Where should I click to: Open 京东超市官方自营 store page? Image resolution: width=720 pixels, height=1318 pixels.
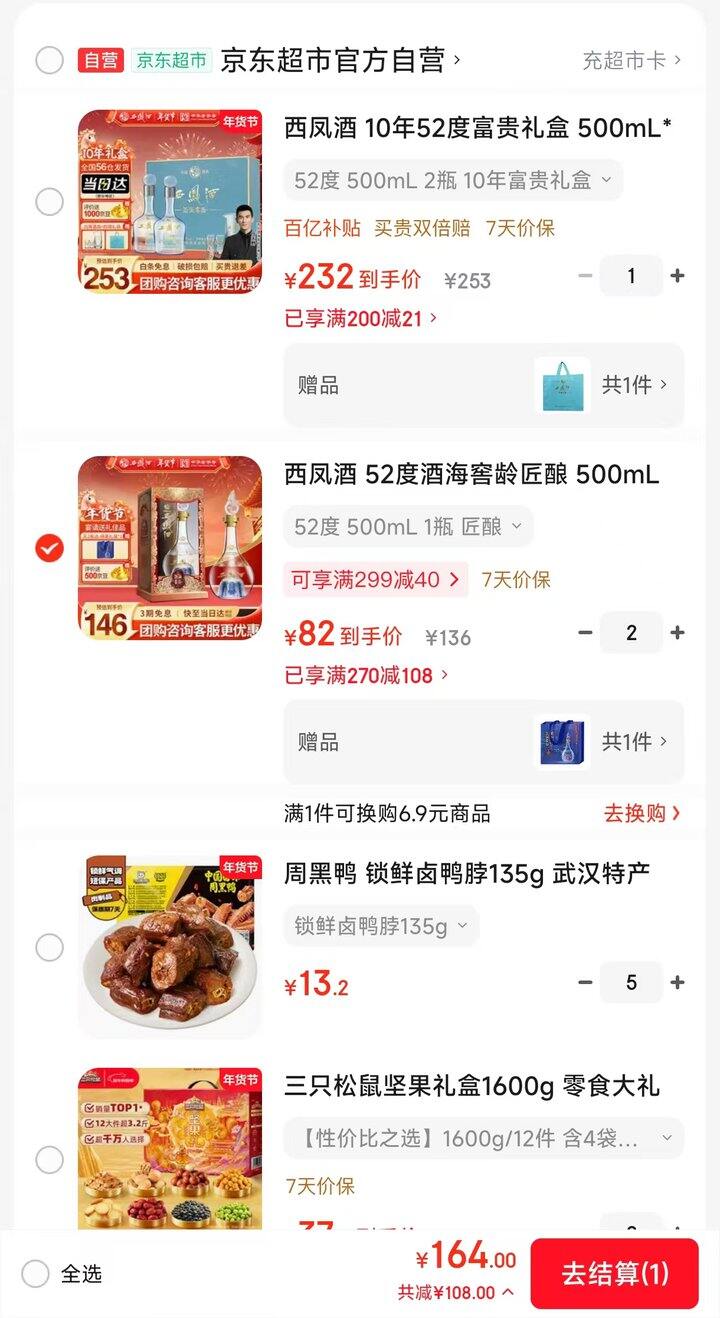pos(340,60)
